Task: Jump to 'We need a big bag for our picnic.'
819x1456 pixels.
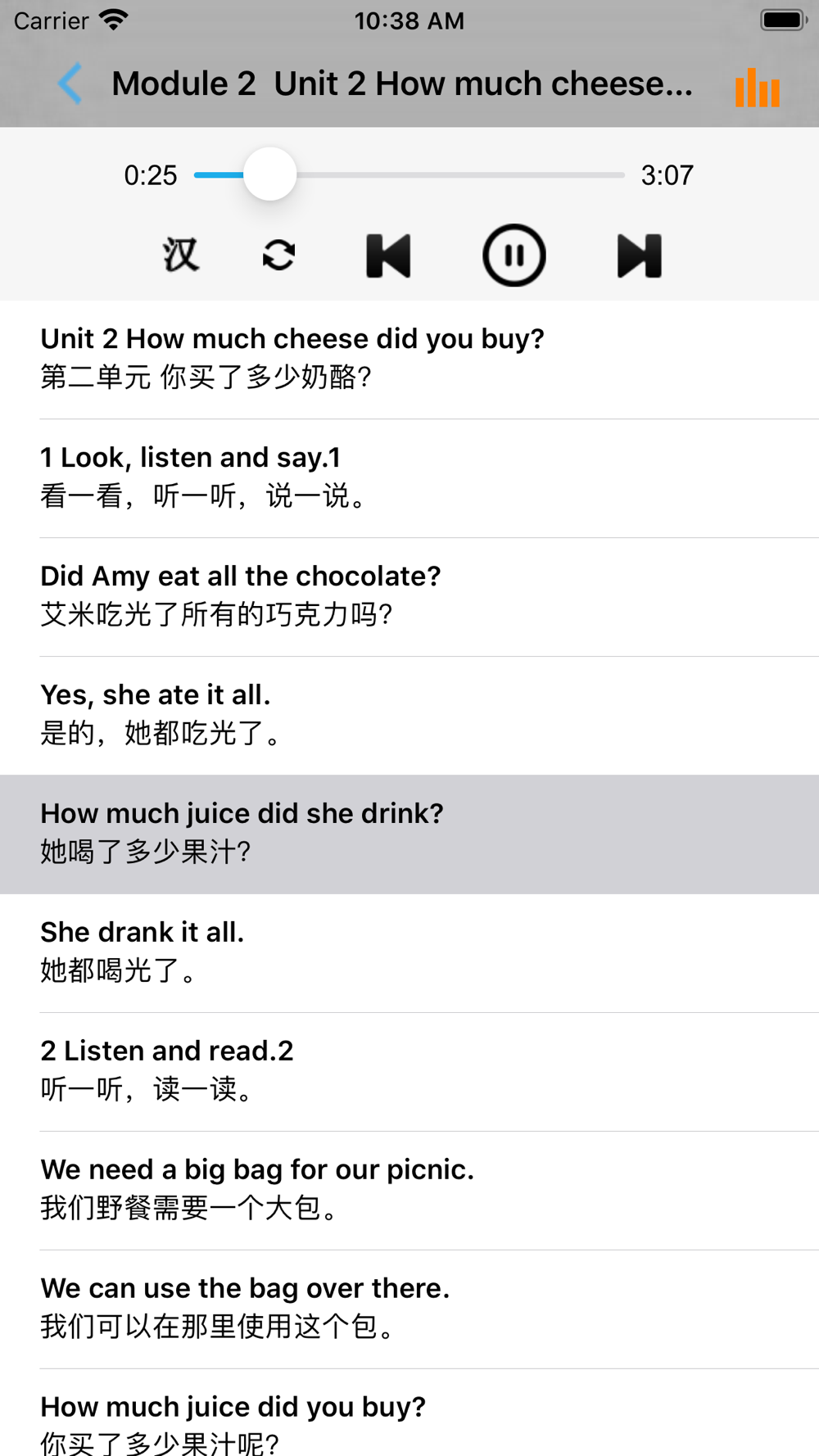Action: coord(409,1191)
